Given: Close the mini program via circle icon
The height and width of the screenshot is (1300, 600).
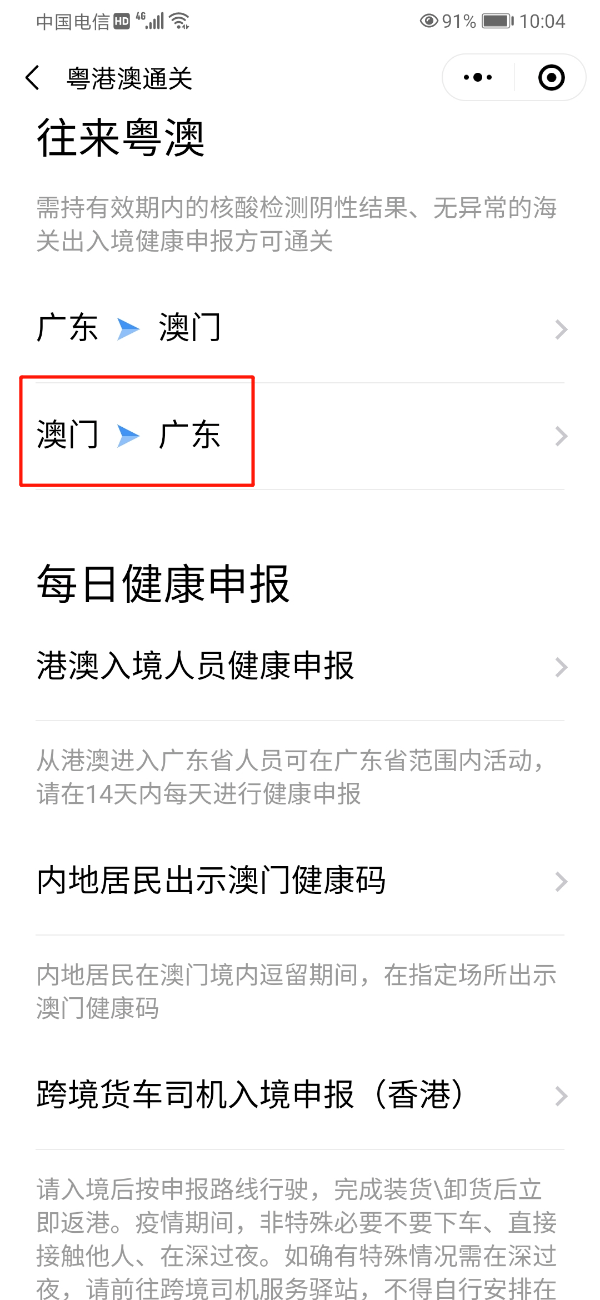Looking at the screenshot, I should pos(551,78).
